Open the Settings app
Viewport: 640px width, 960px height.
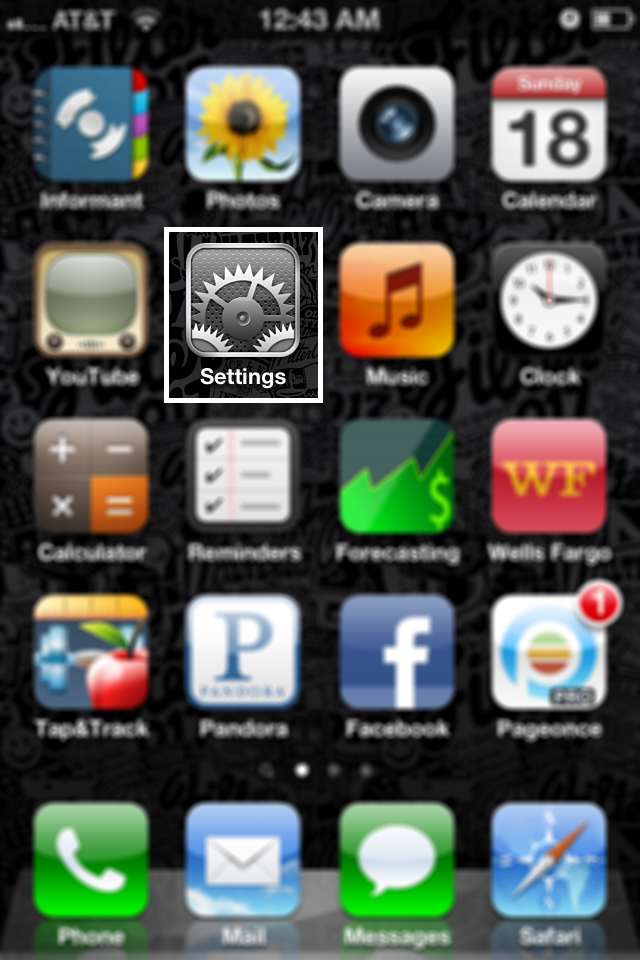click(243, 301)
